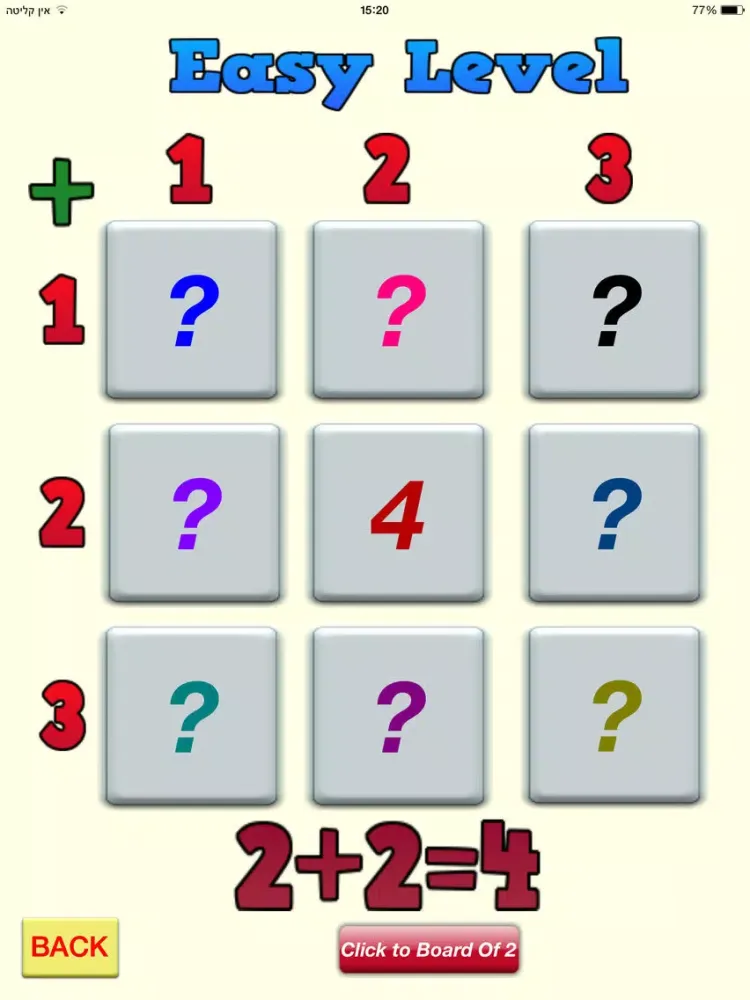
Task: Reveal the teal question tile for 3+1
Action: pos(190,716)
